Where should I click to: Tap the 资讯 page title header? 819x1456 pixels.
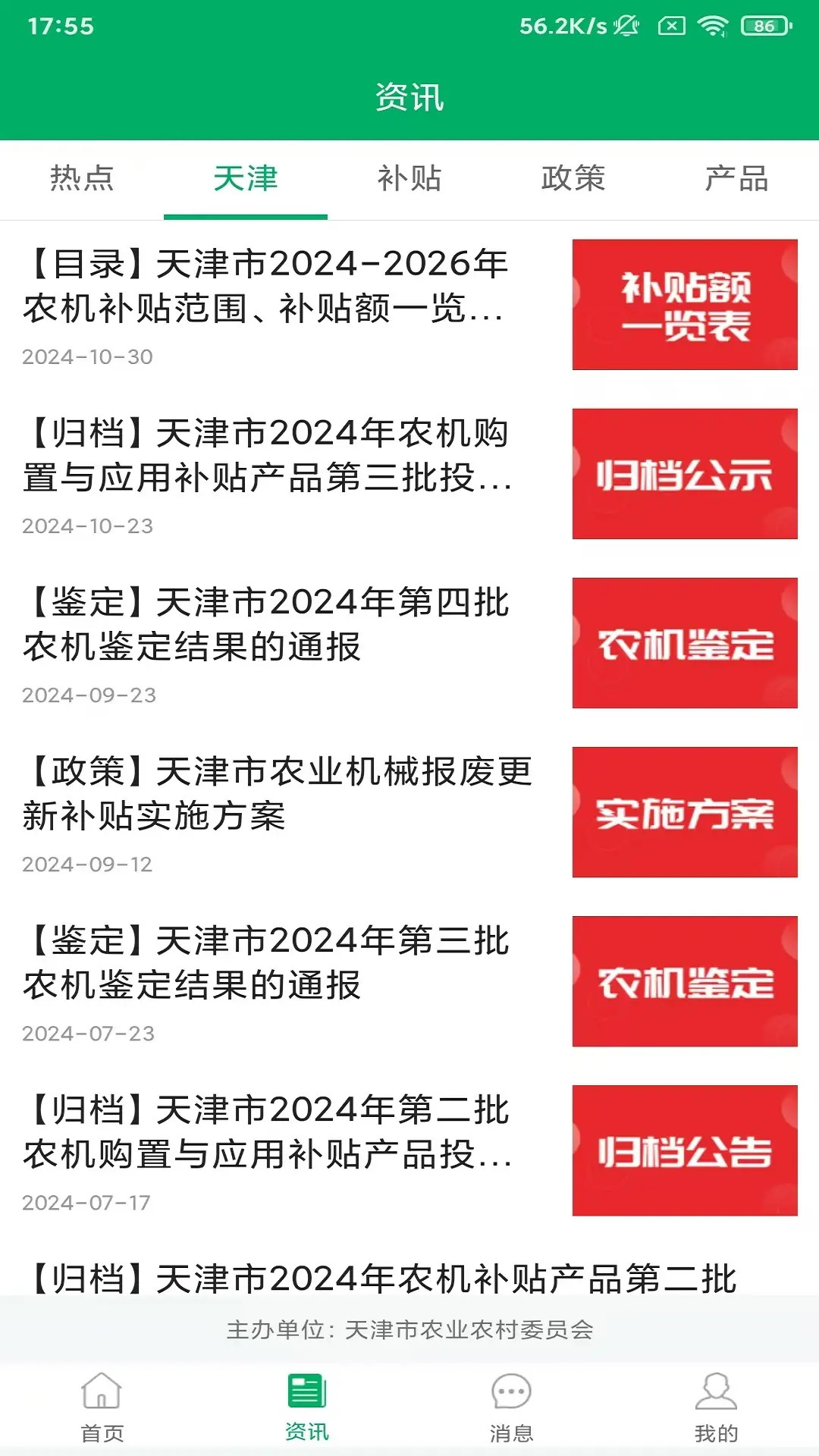tap(409, 97)
